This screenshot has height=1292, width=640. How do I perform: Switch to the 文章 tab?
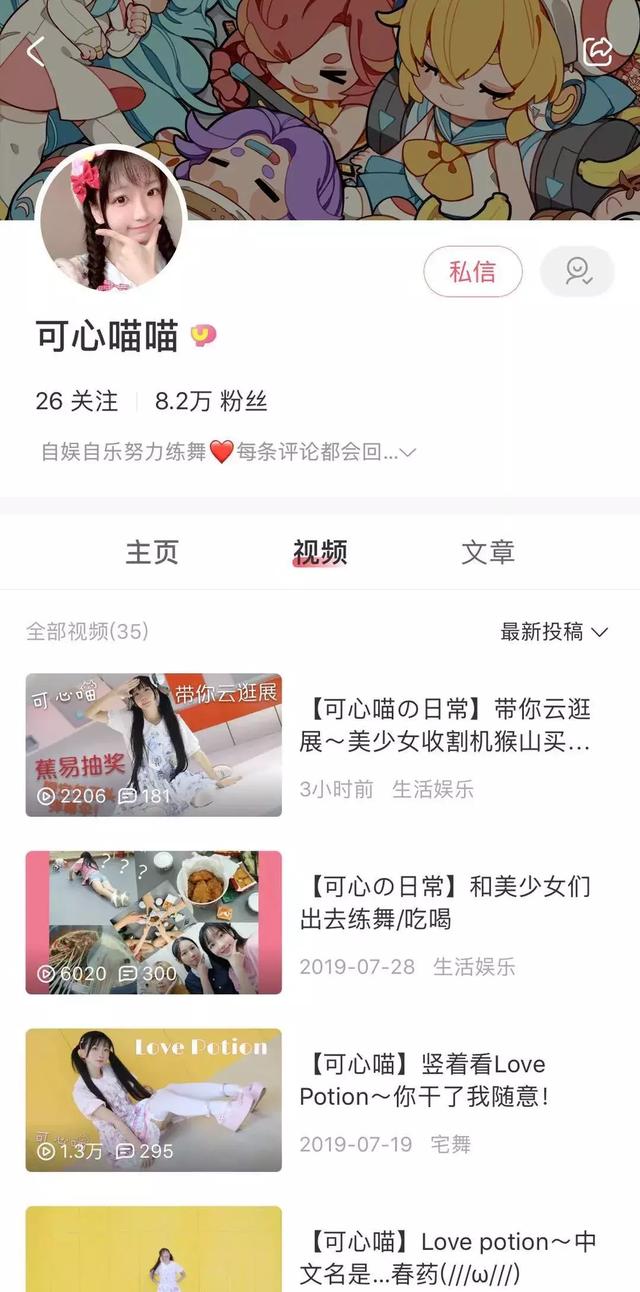[x=488, y=552]
